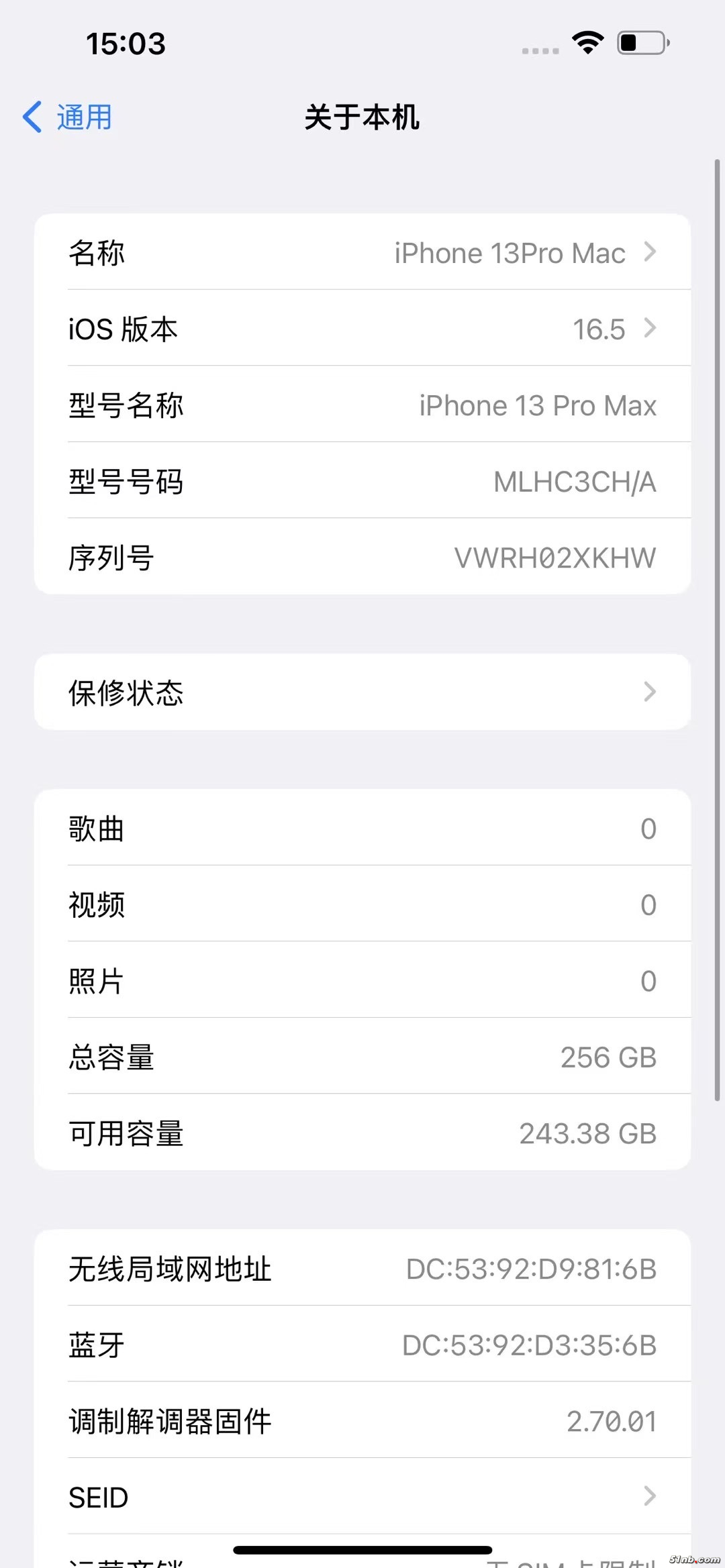Viewport: 725px width, 1568px height.
Task: Go back to 通用 settings
Action: click(67, 117)
